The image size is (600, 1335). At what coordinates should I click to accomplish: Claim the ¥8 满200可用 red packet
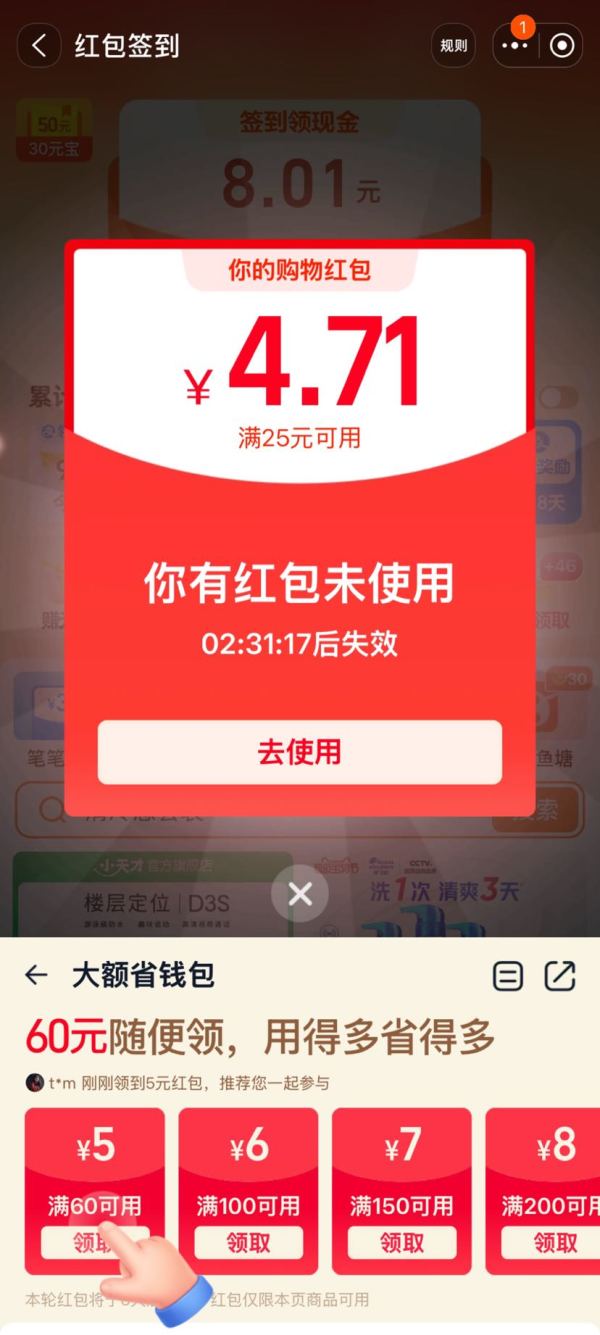[x=555, y=1242]
